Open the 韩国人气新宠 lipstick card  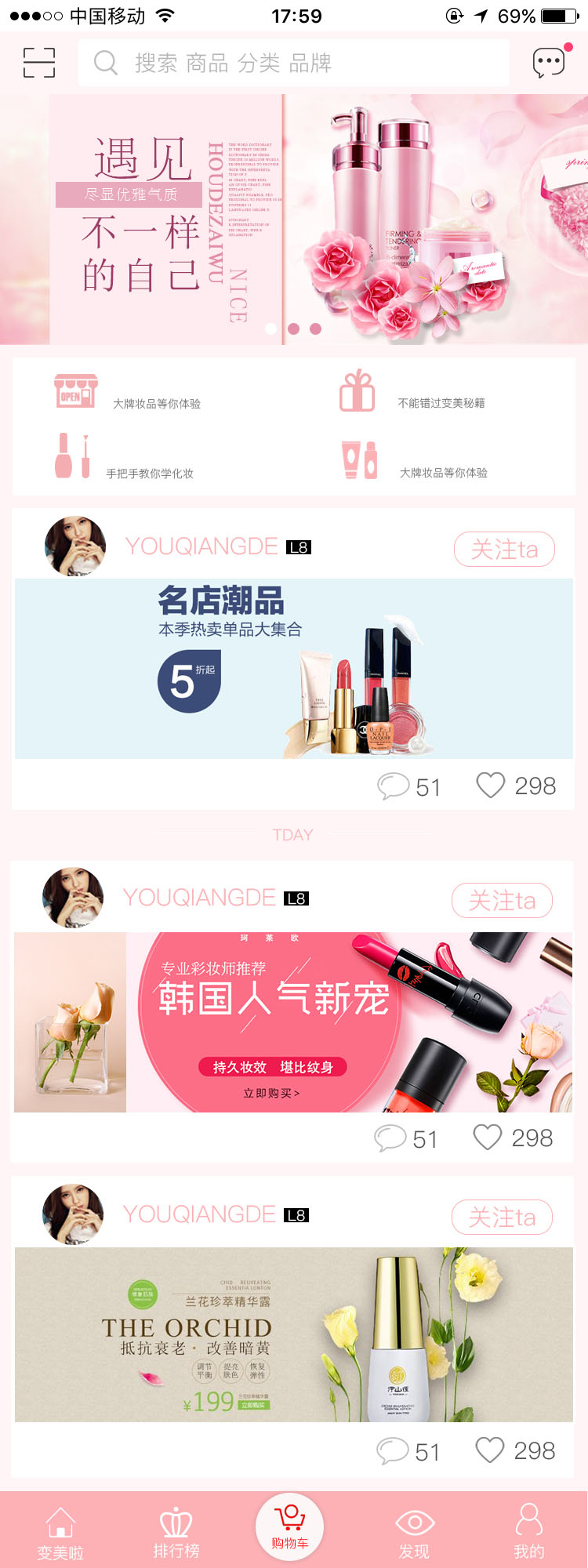(x=294, y=1022)
